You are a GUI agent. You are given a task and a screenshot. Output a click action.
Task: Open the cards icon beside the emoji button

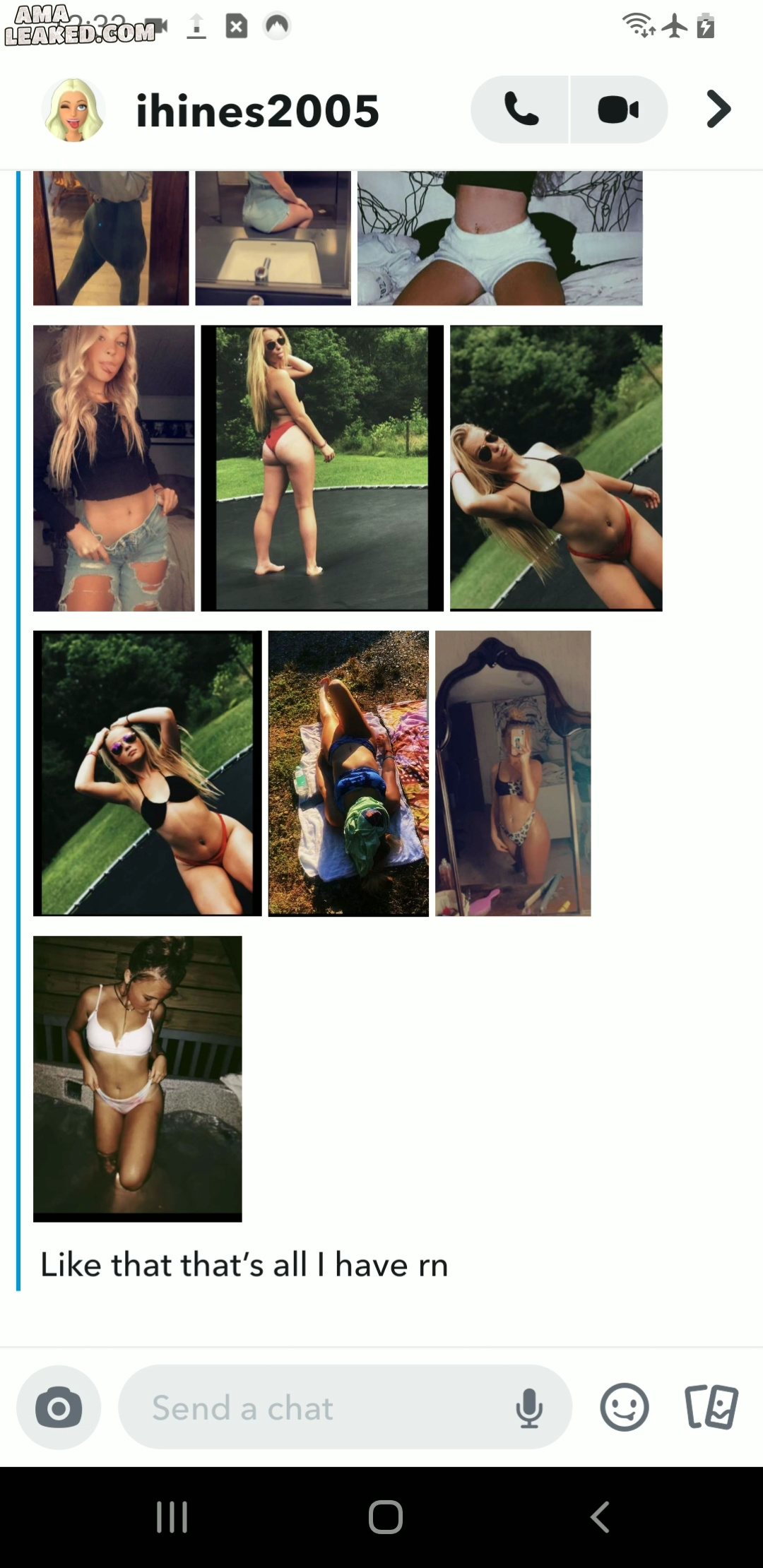point(711,1407)
